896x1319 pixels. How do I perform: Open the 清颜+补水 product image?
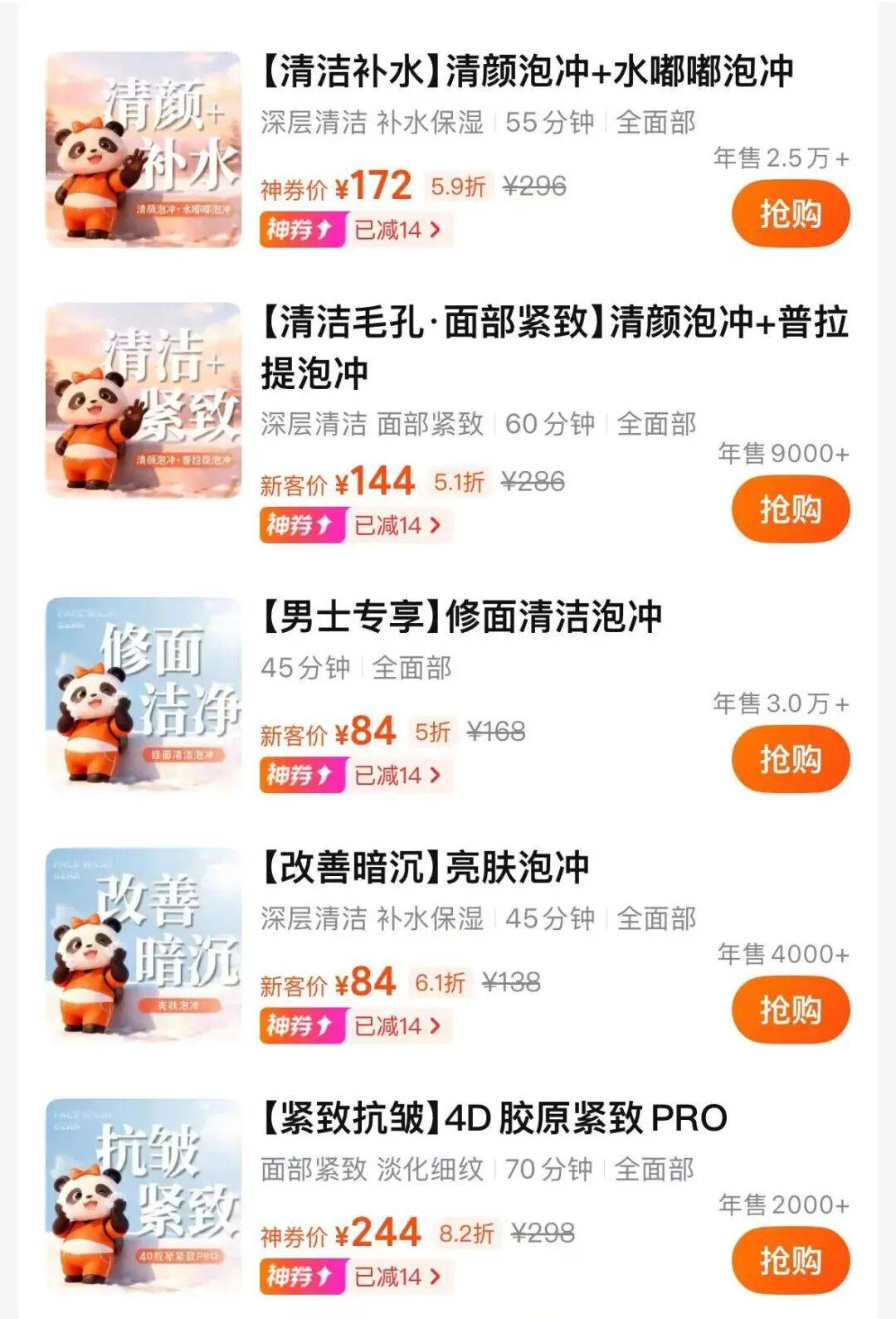[144, 149]
